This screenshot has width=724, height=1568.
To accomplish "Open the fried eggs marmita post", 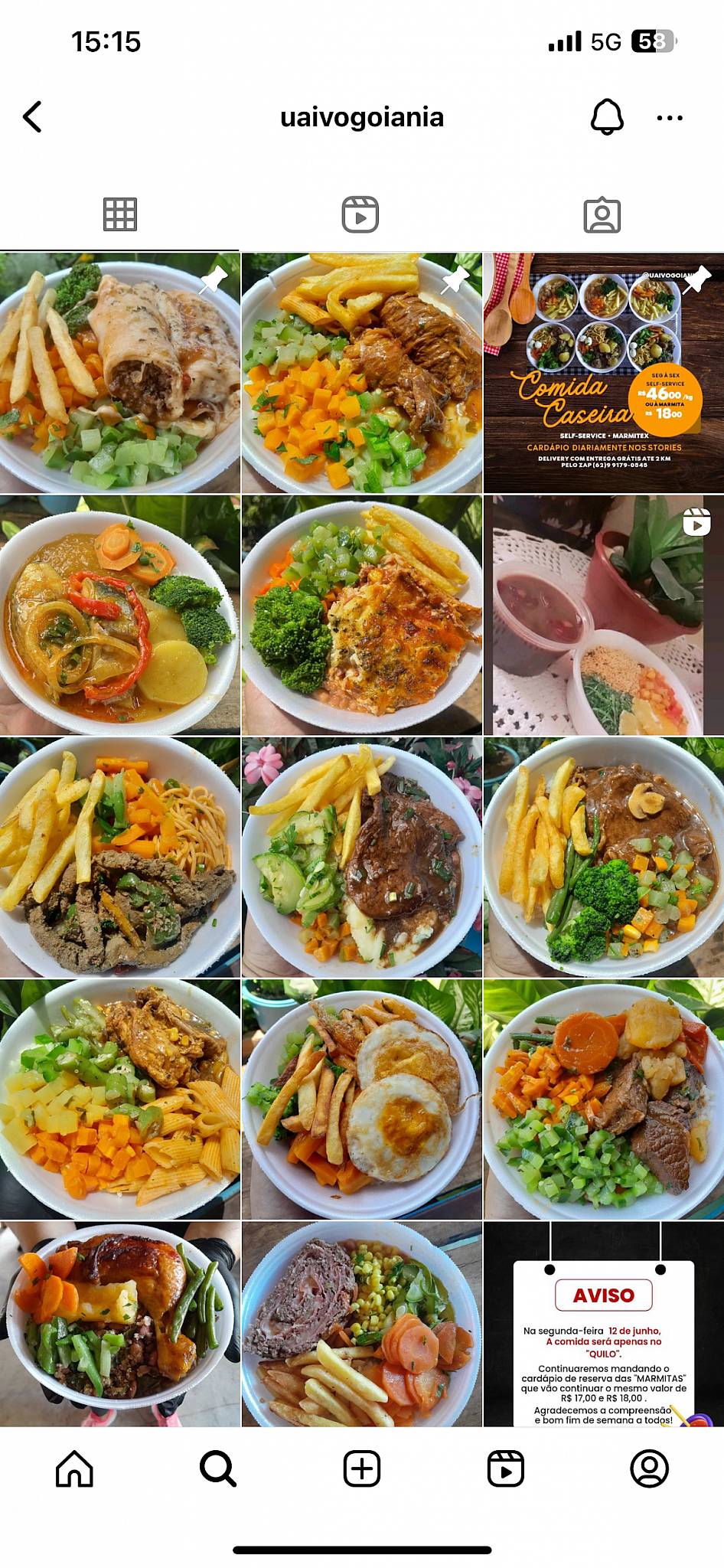I will [x=361, y=1095].
